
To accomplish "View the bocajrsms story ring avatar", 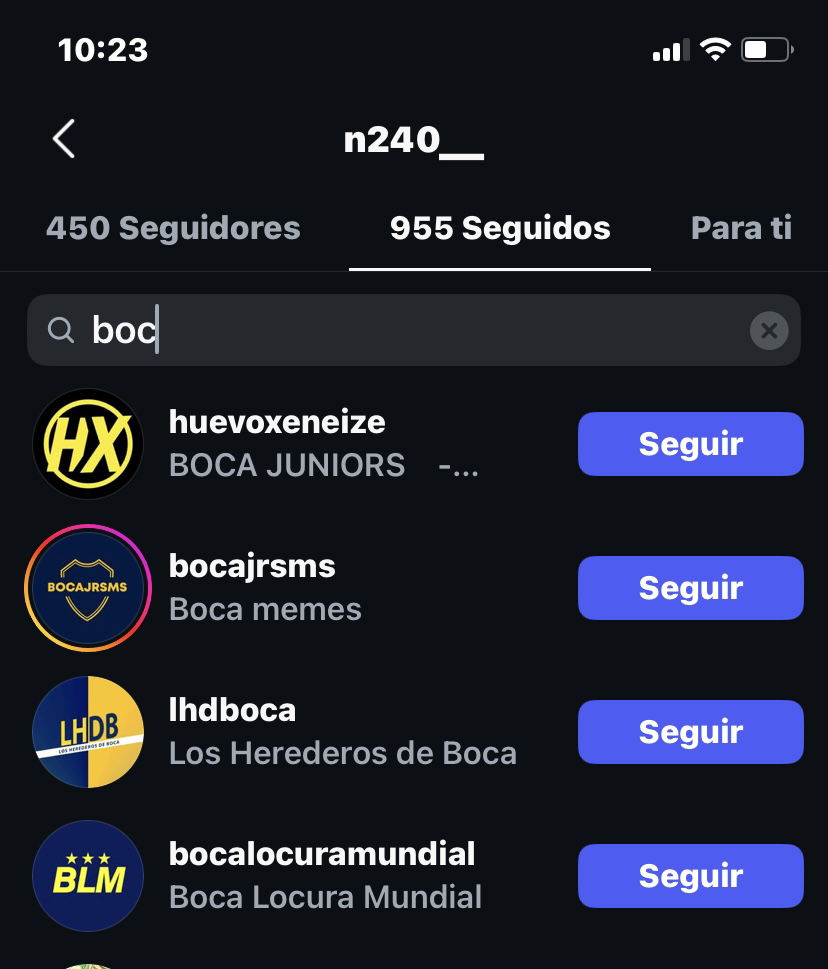I will tap(88, 588).
